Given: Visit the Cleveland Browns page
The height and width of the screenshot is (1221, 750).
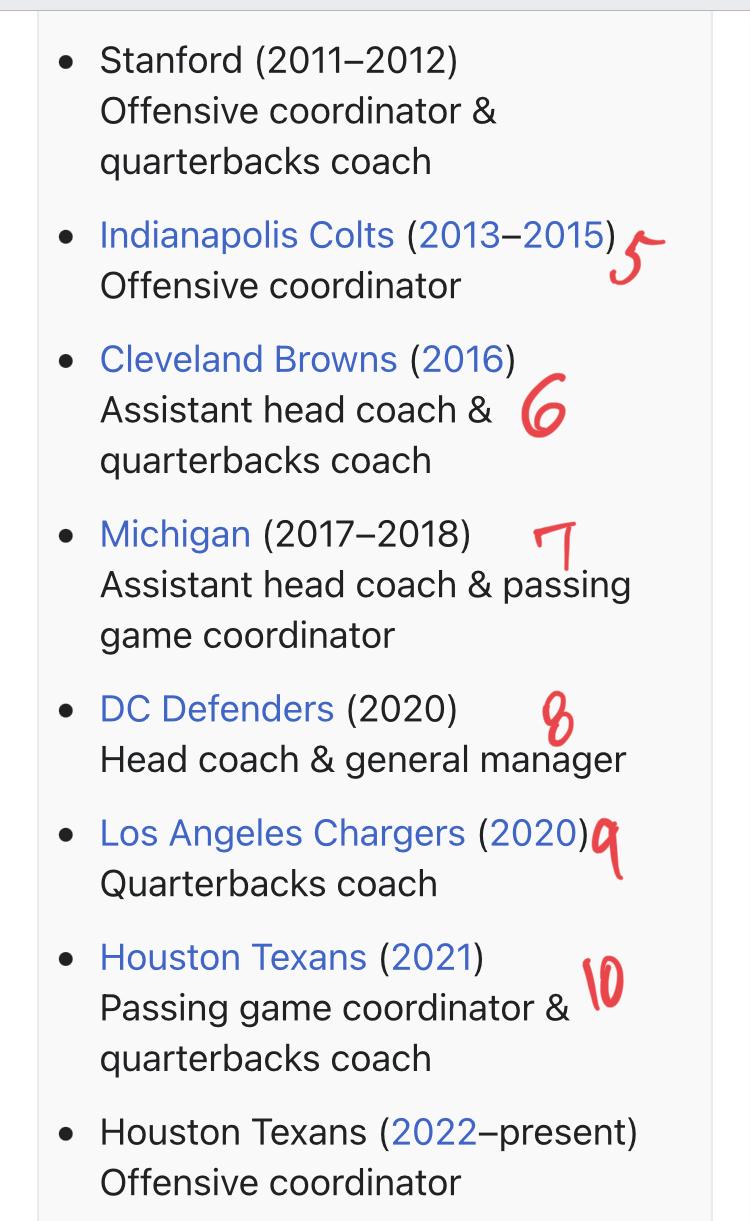Looking at the screenshot, I should coord(249,359).
